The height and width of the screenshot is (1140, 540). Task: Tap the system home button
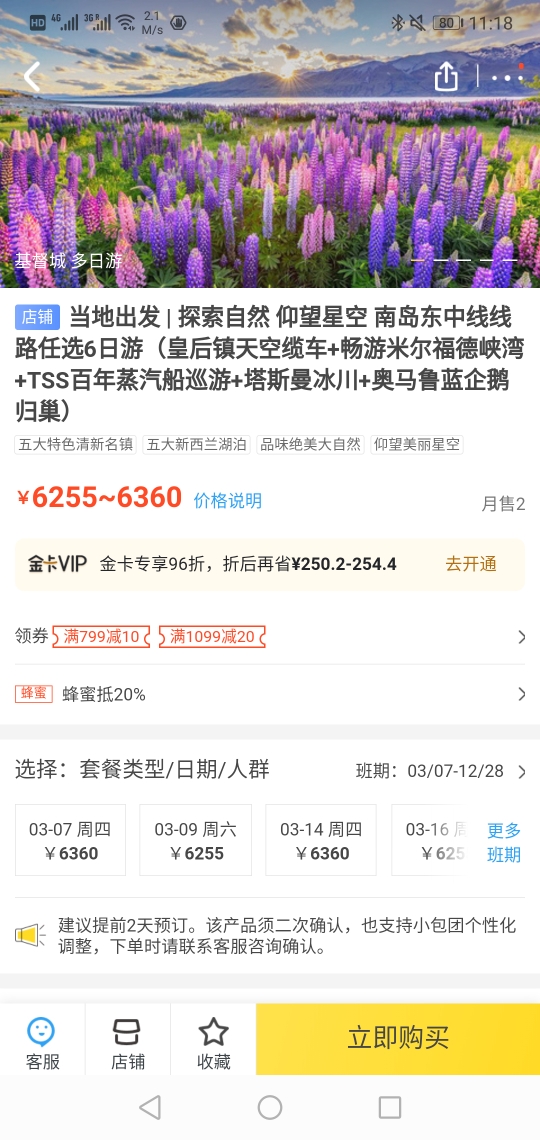[x=270, y=1107]
